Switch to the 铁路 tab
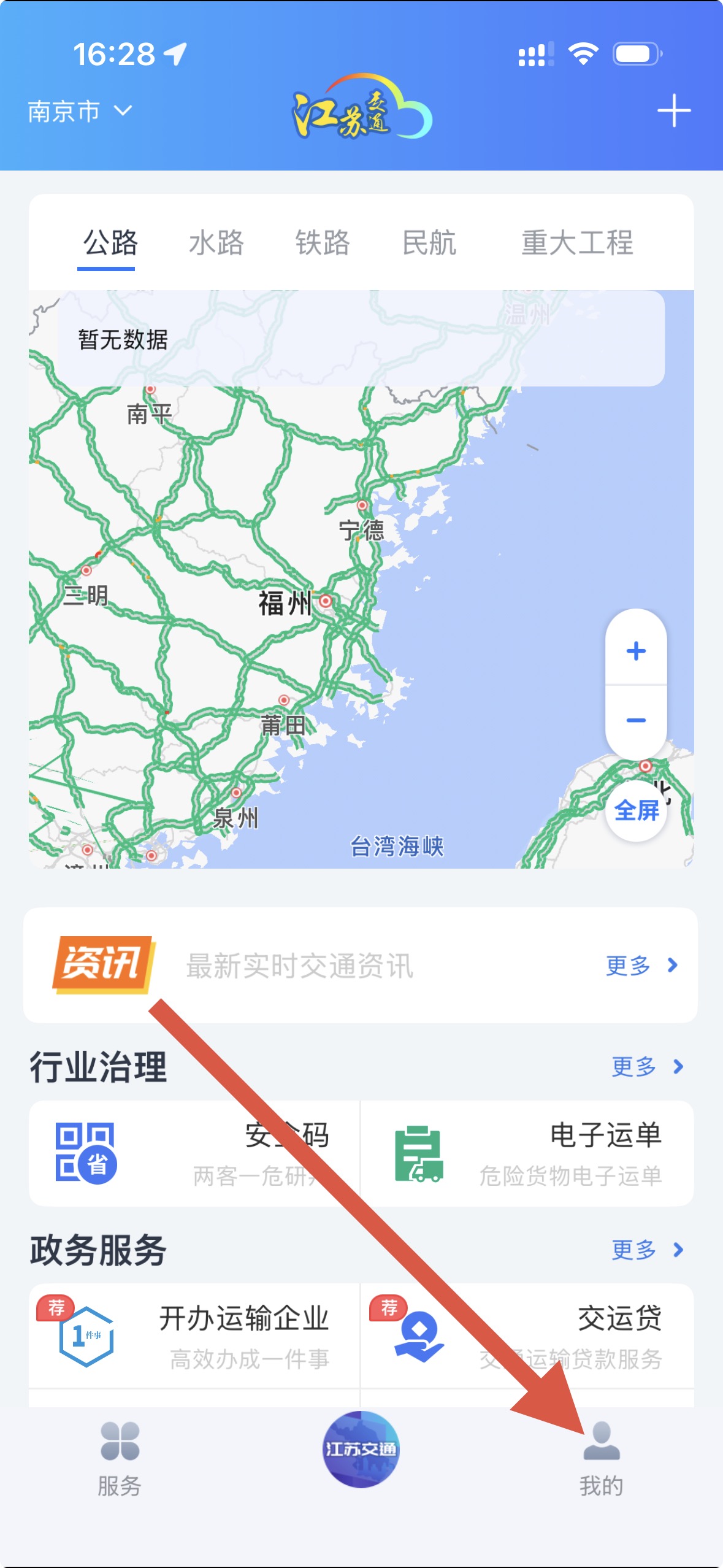Viewport: 723px width, 1568px height. pyautogui.click(x=323, y=243)
